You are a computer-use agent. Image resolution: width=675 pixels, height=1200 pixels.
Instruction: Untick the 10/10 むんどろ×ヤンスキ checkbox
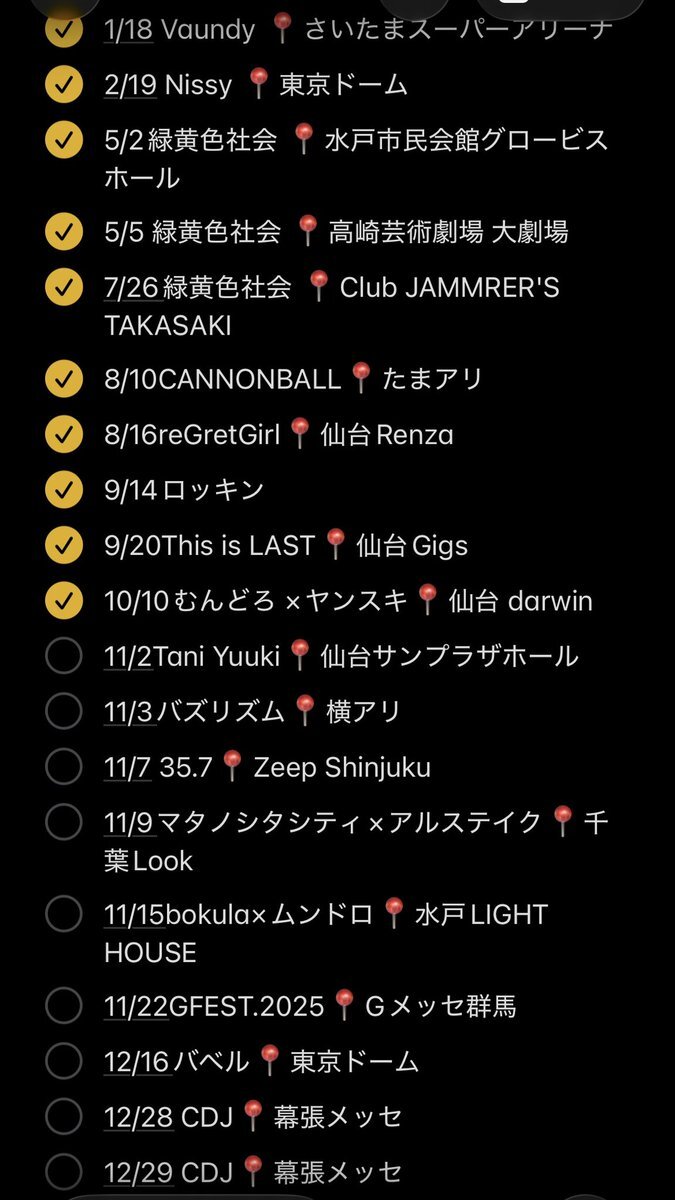click(x=64, y=601)
